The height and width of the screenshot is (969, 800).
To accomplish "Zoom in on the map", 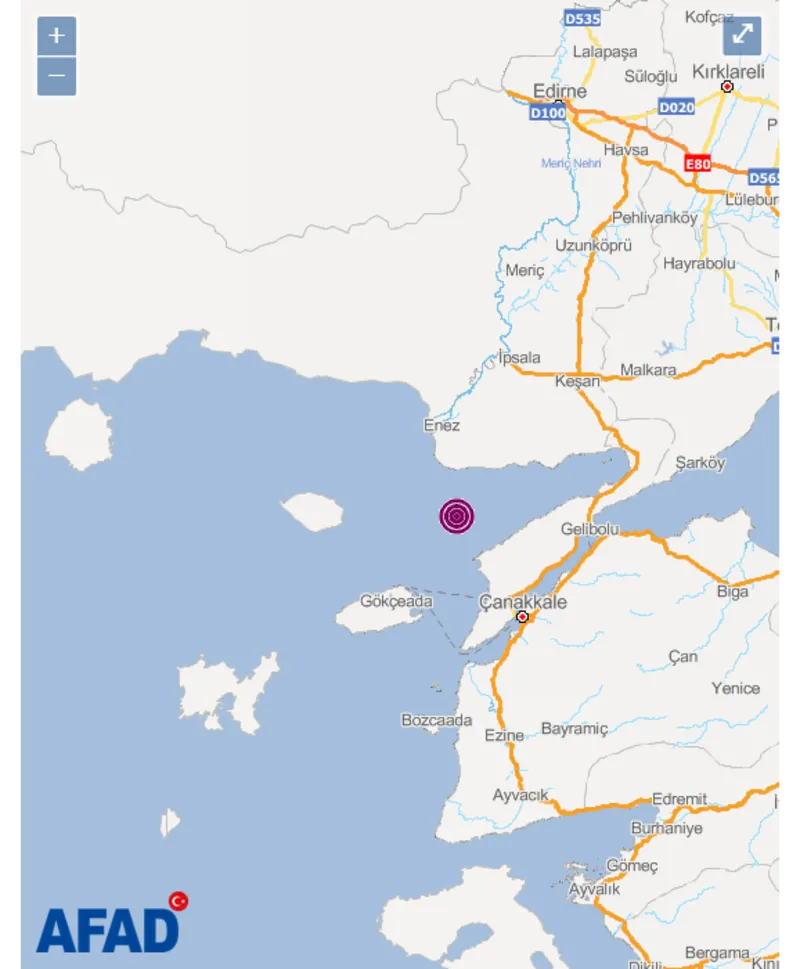I will tap(57, 36).
